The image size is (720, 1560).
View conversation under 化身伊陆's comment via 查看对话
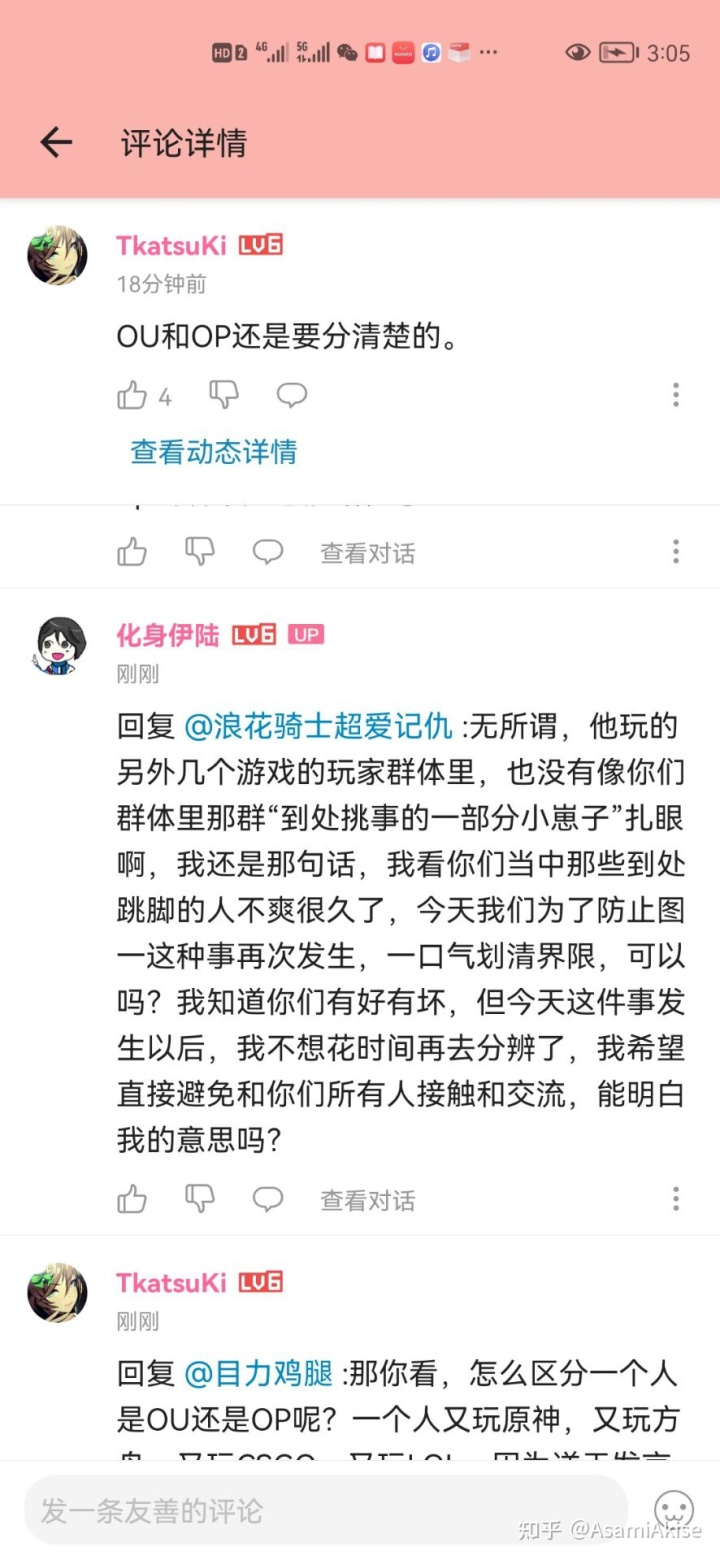[367, 1200]
